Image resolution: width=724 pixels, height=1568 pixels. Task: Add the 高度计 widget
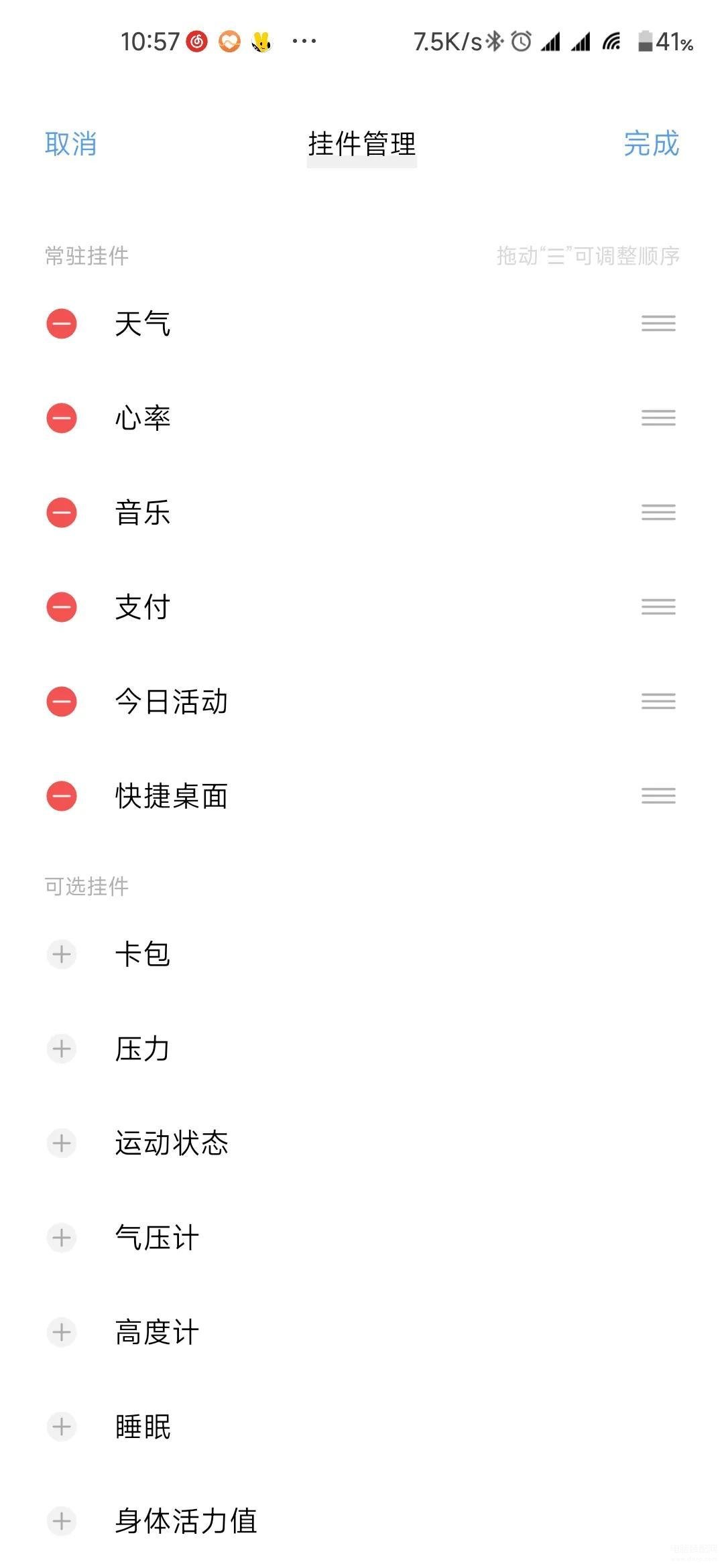click(x=62, y=1332)
